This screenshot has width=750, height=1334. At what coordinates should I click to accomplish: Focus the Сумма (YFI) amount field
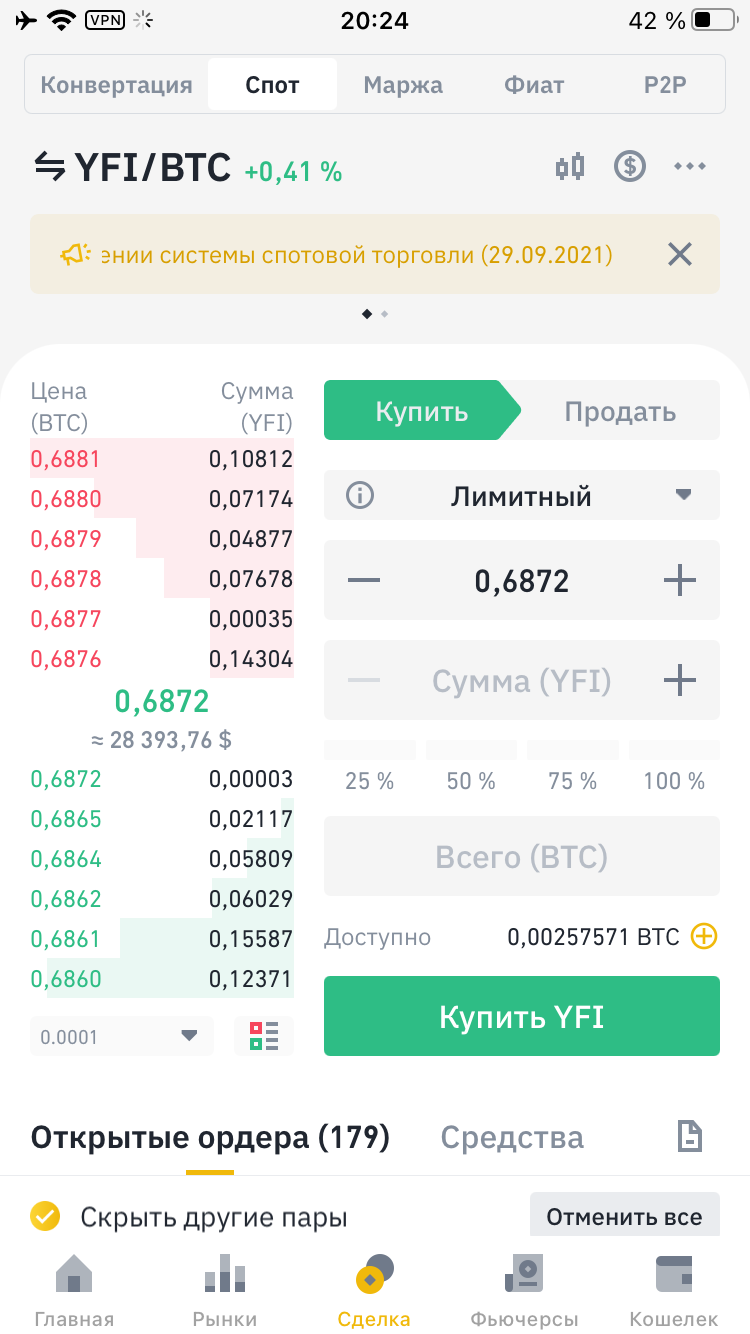point(522,681)
